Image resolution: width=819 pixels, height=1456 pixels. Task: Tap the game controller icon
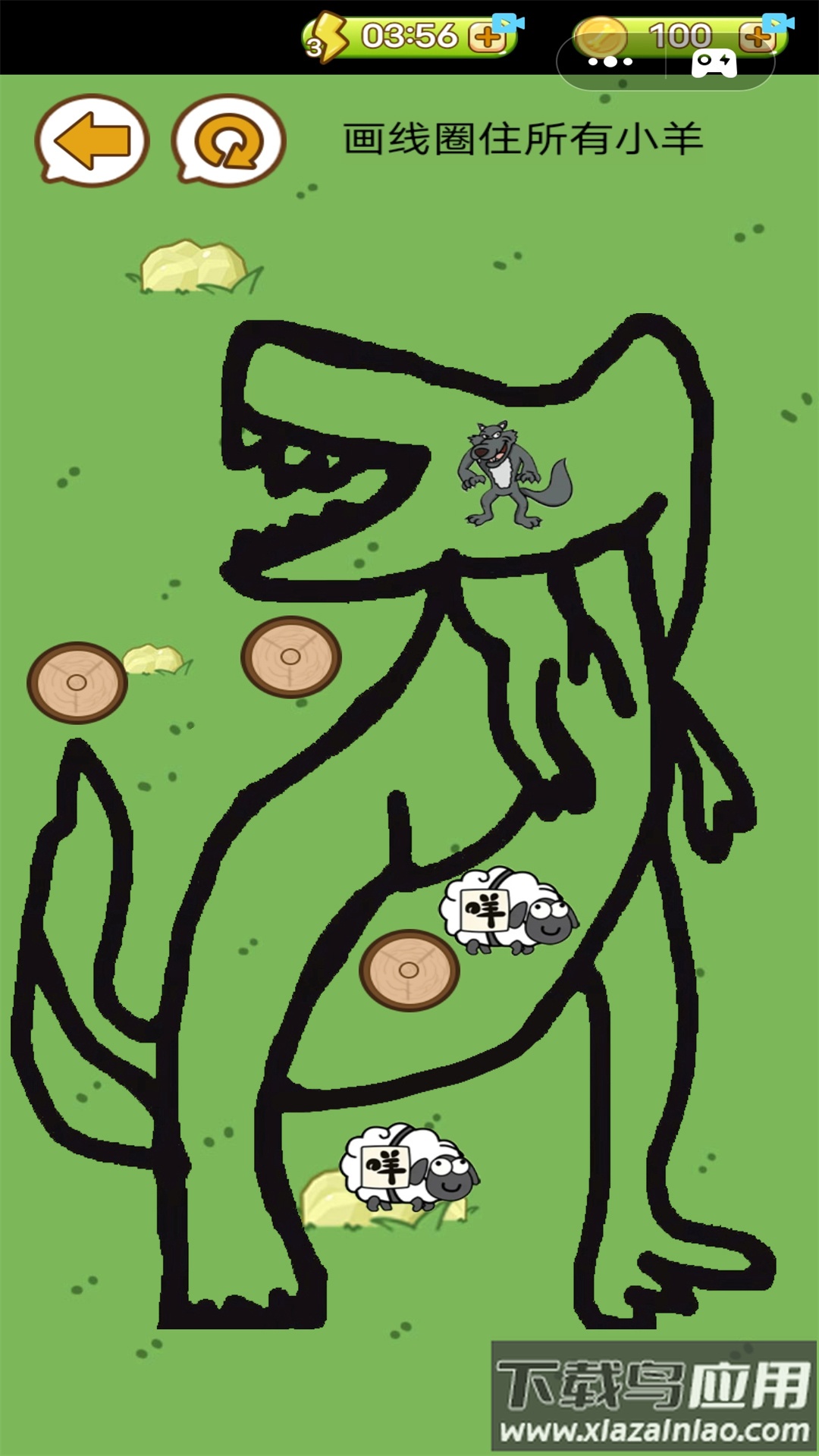click(714, 63)
